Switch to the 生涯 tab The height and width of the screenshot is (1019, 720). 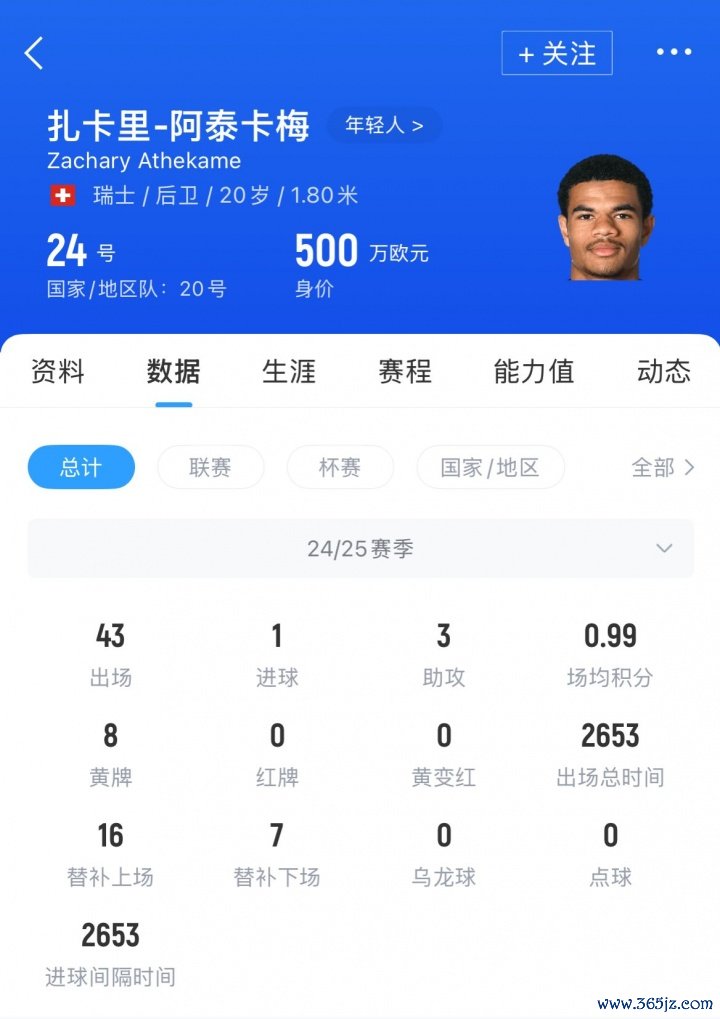coord(289,372)
